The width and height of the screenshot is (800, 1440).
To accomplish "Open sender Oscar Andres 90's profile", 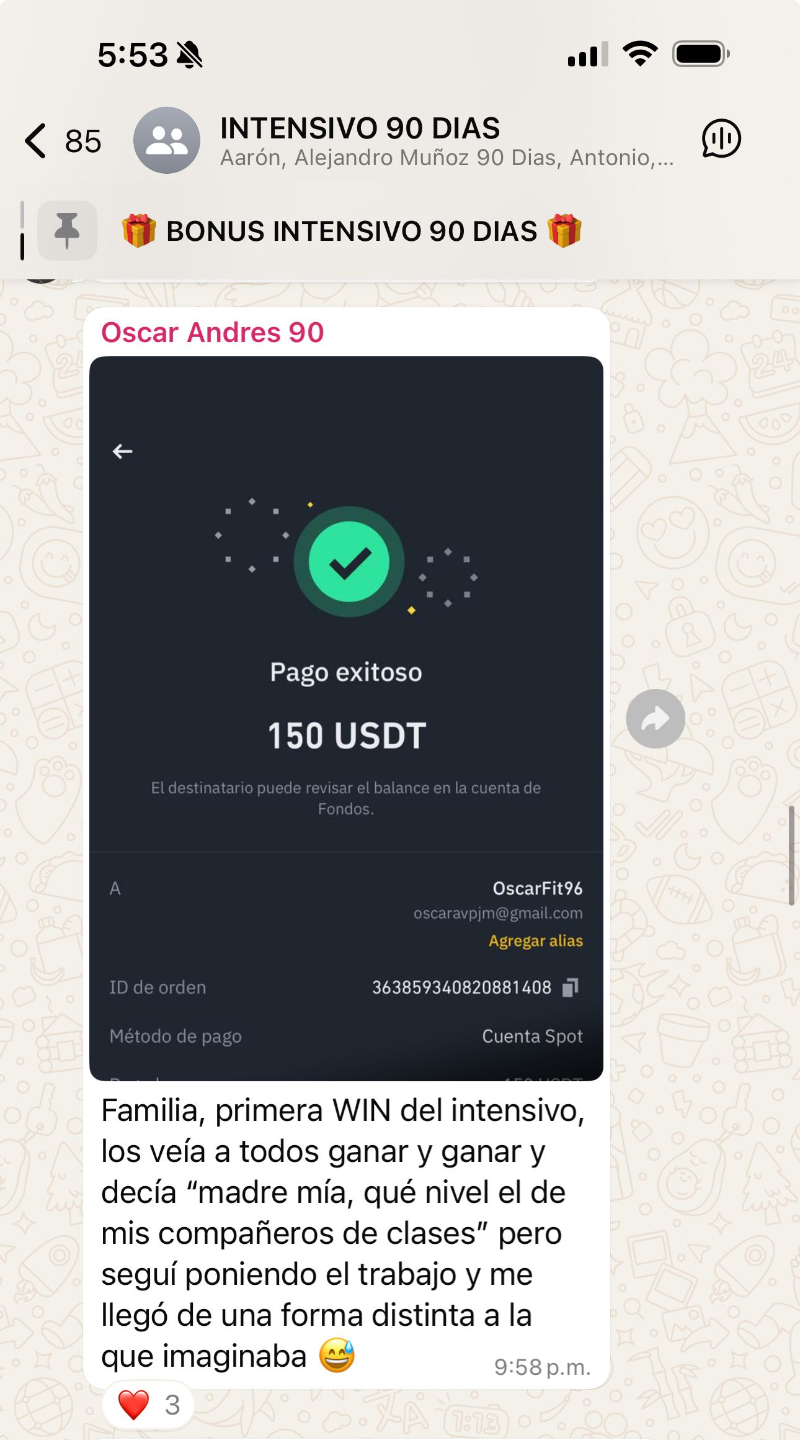I will point(212,332).
